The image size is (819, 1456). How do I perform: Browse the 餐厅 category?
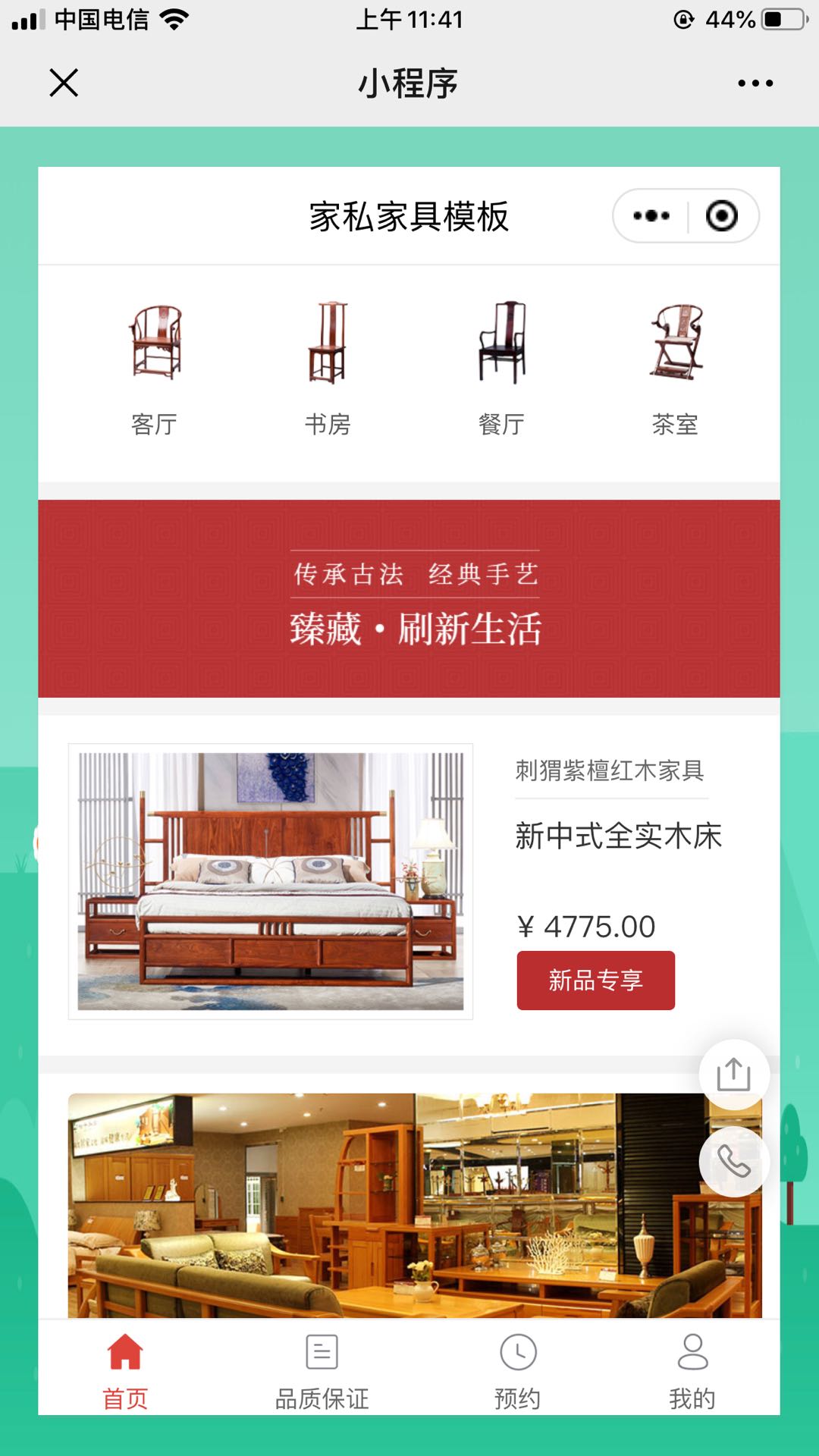pos(501,369)
